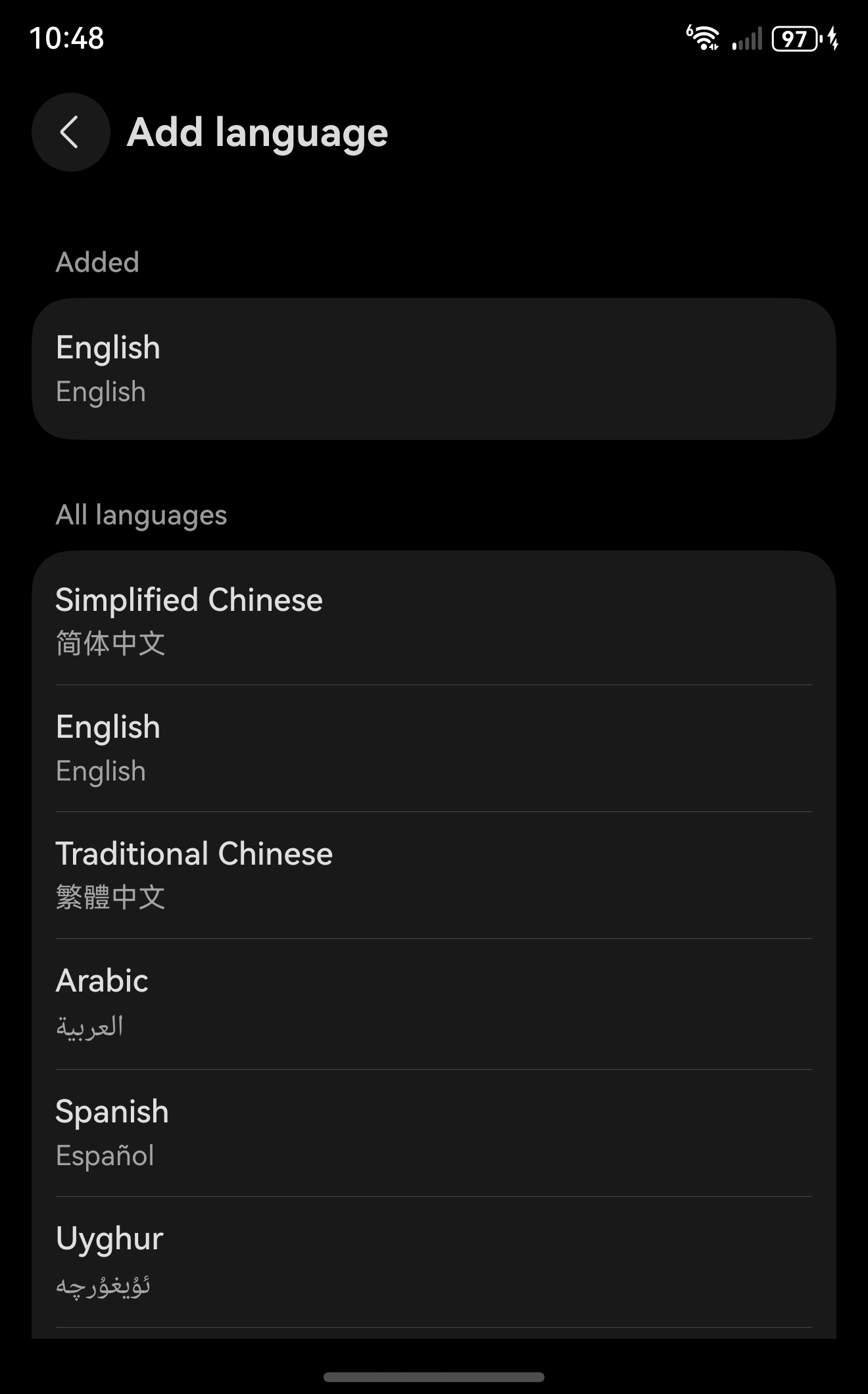This screenshot has width=868, height=1394.
Task: Add Simplified Chinese language
Action: click(434, 620)
